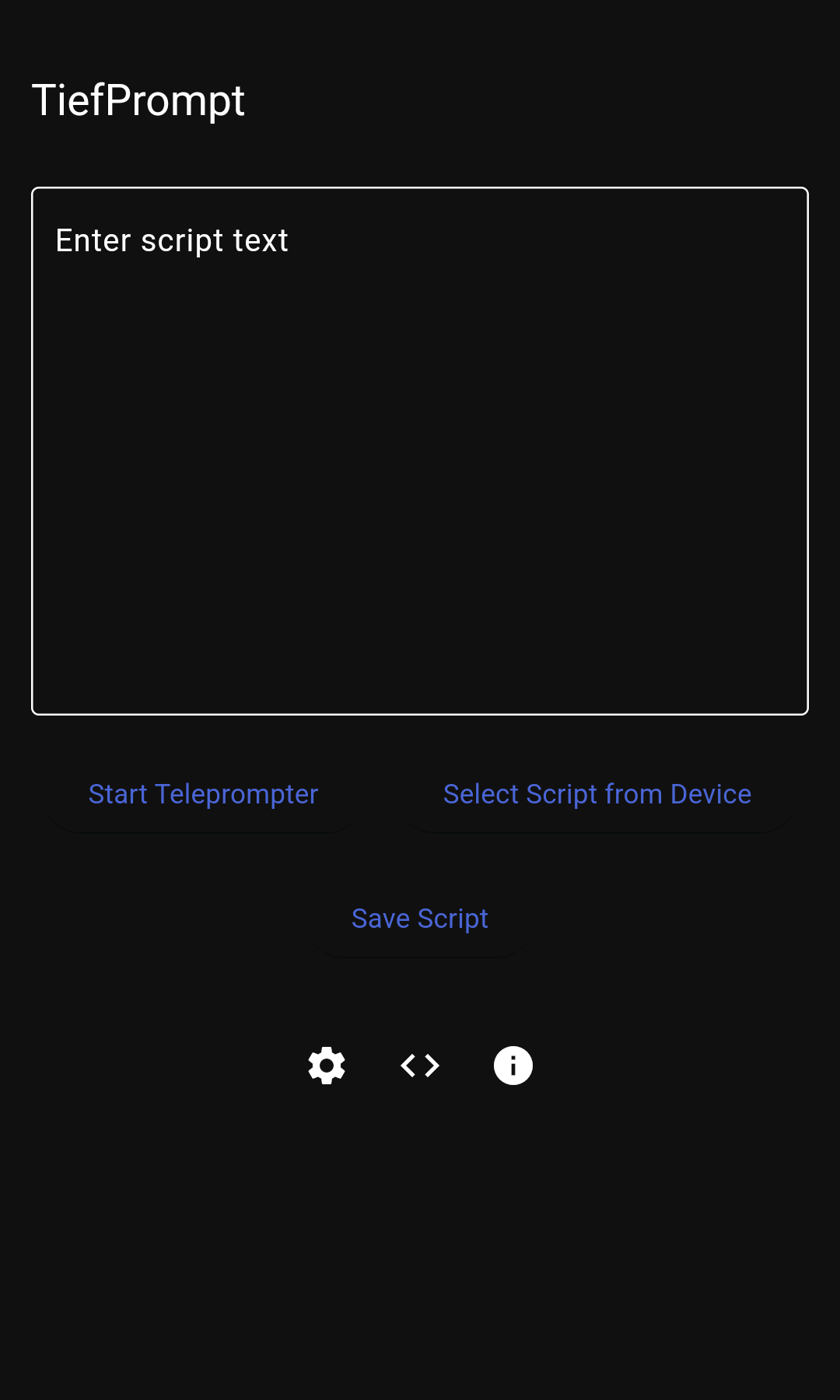840x1400 pixels.
Task: Tap the Enter script text field
Action: [420, 451]
